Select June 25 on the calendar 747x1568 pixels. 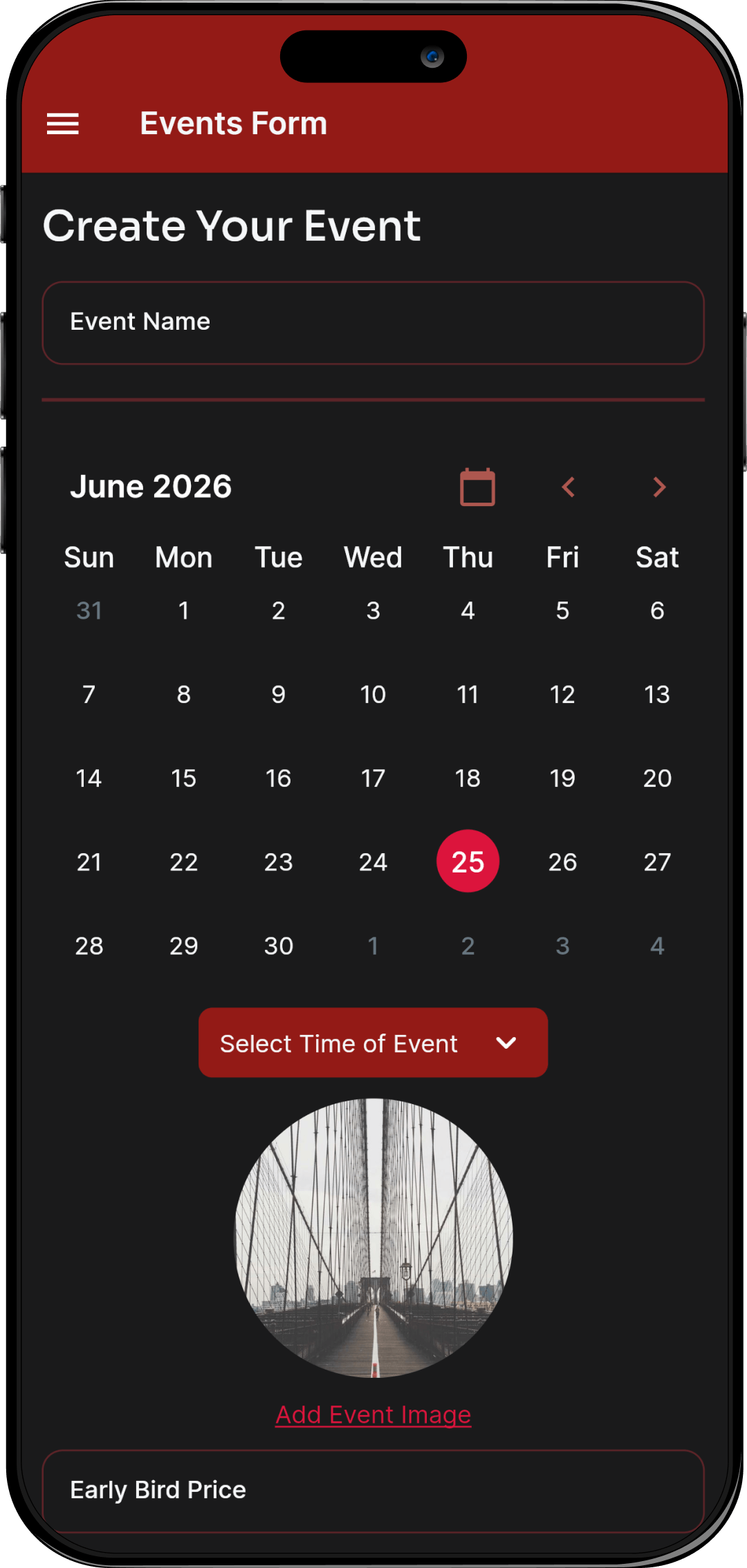[x=468, y=861]
